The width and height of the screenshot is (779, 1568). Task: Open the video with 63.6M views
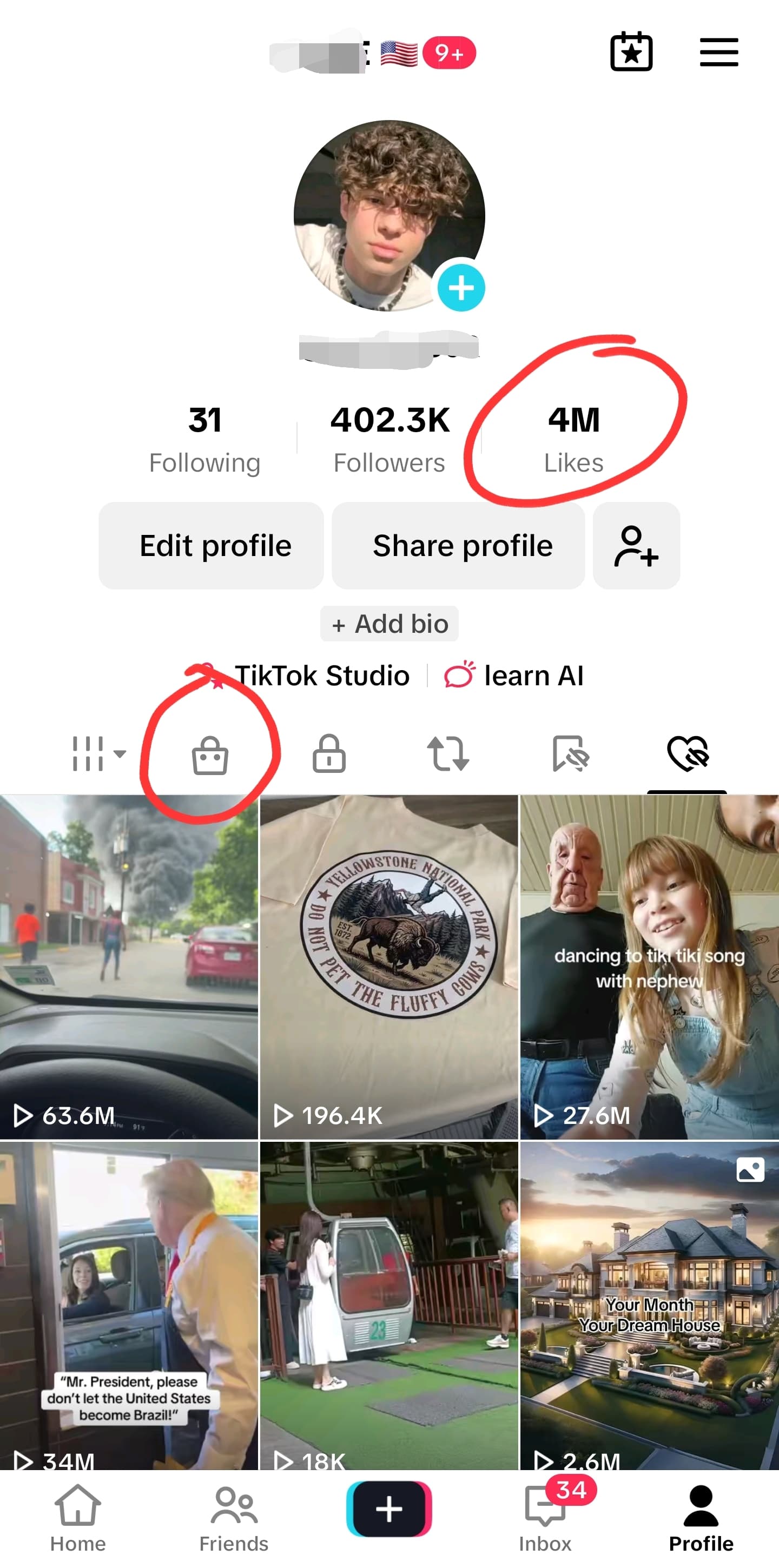coord(129,967)
